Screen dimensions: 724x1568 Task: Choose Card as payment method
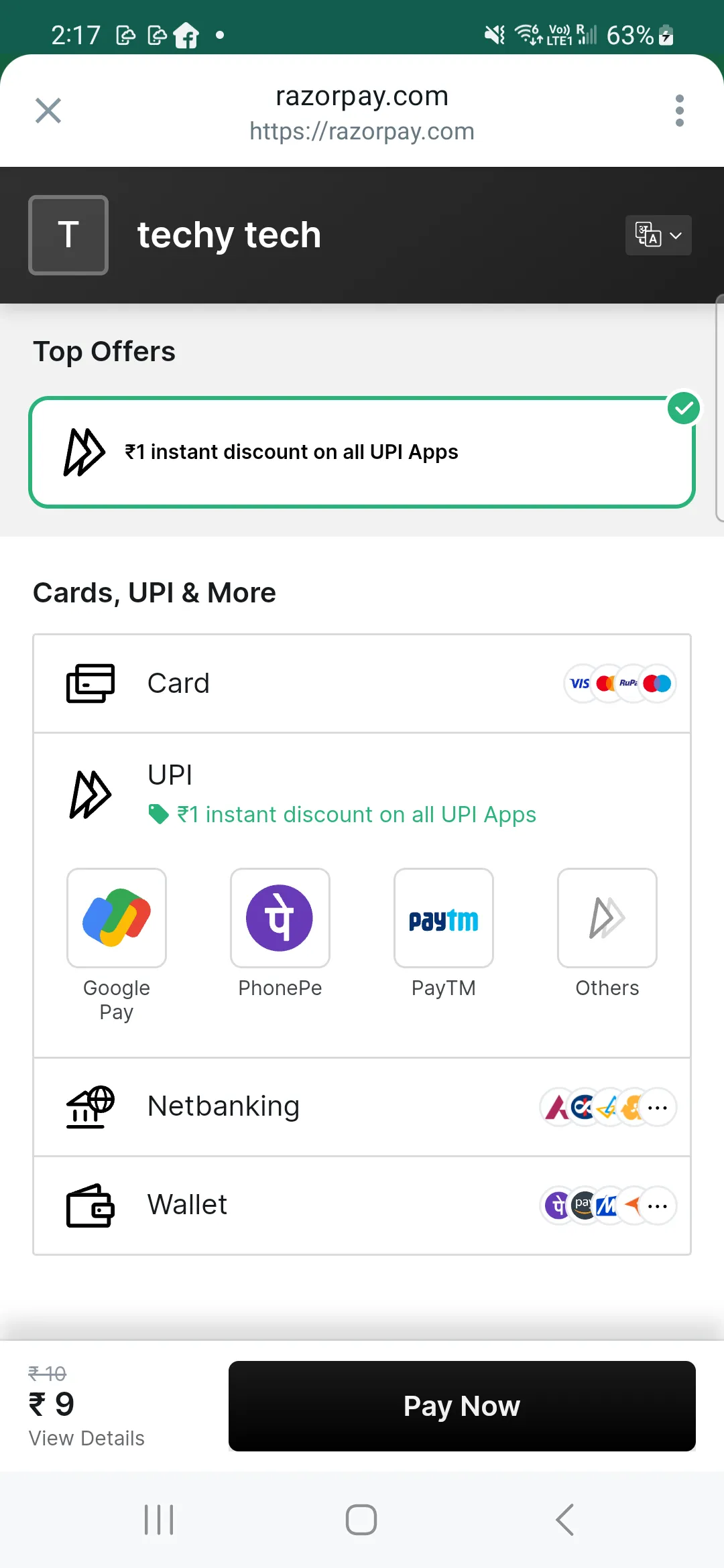[362, 683]
